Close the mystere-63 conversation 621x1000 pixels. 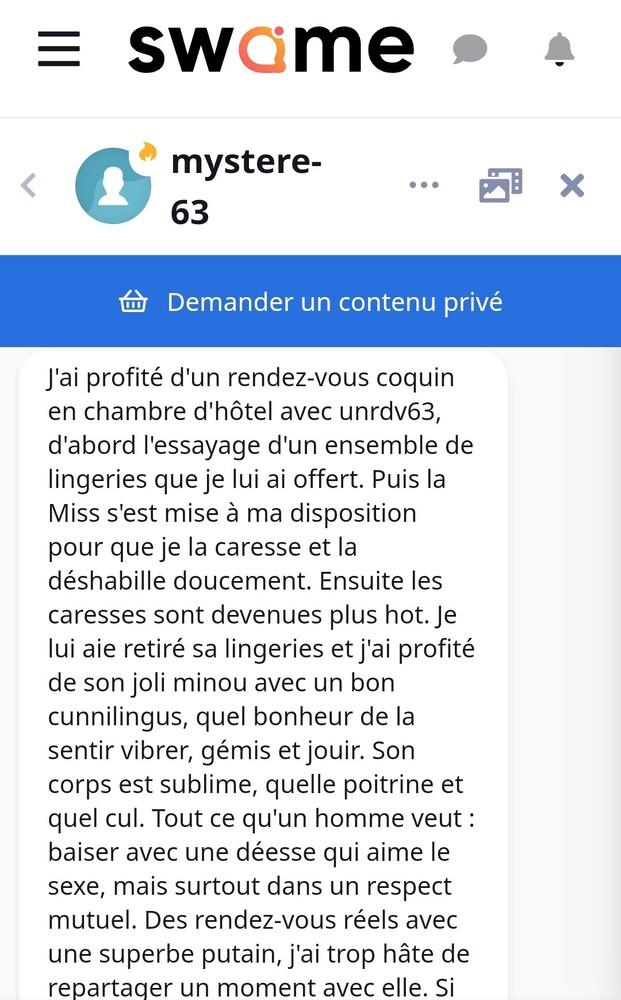pos(572,185)
